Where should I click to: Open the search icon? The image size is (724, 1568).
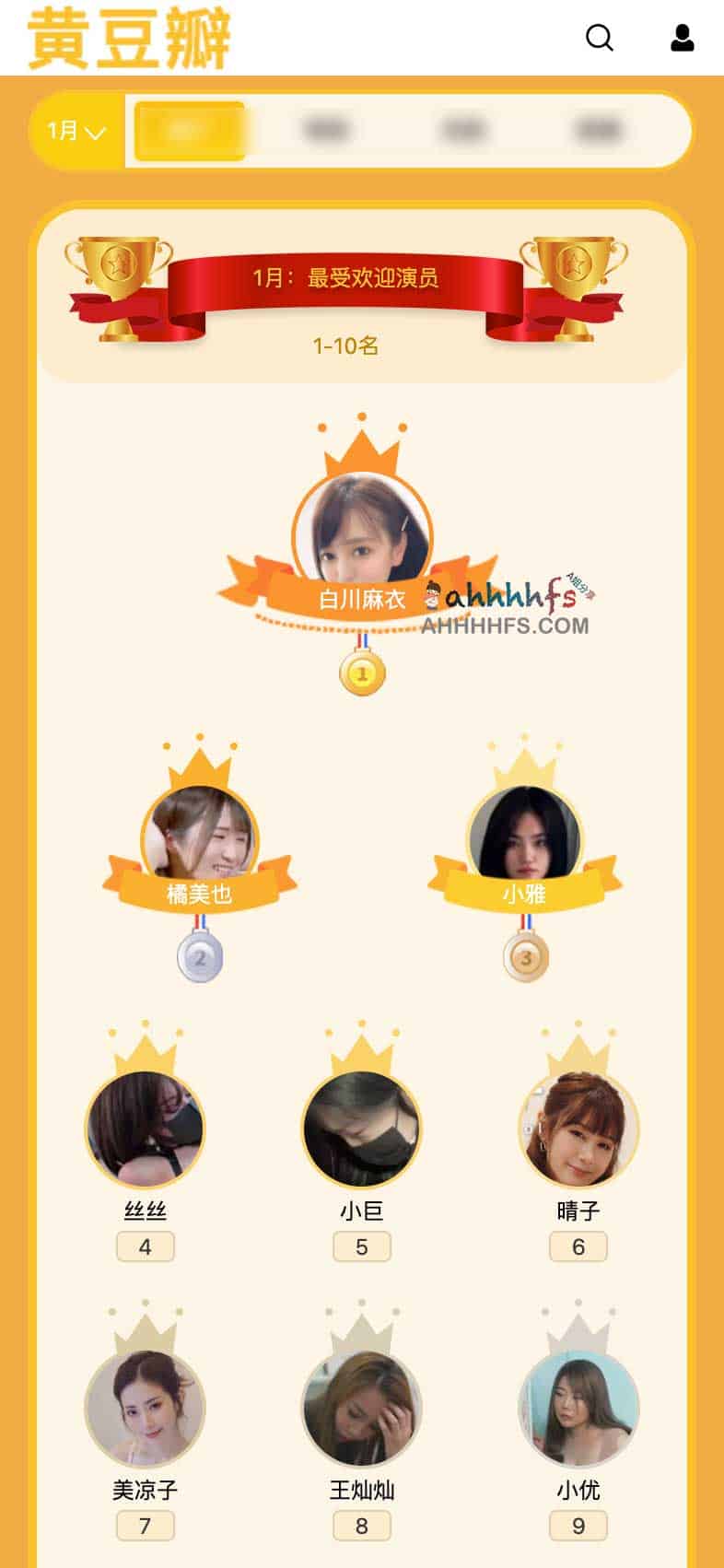[600, 38]
